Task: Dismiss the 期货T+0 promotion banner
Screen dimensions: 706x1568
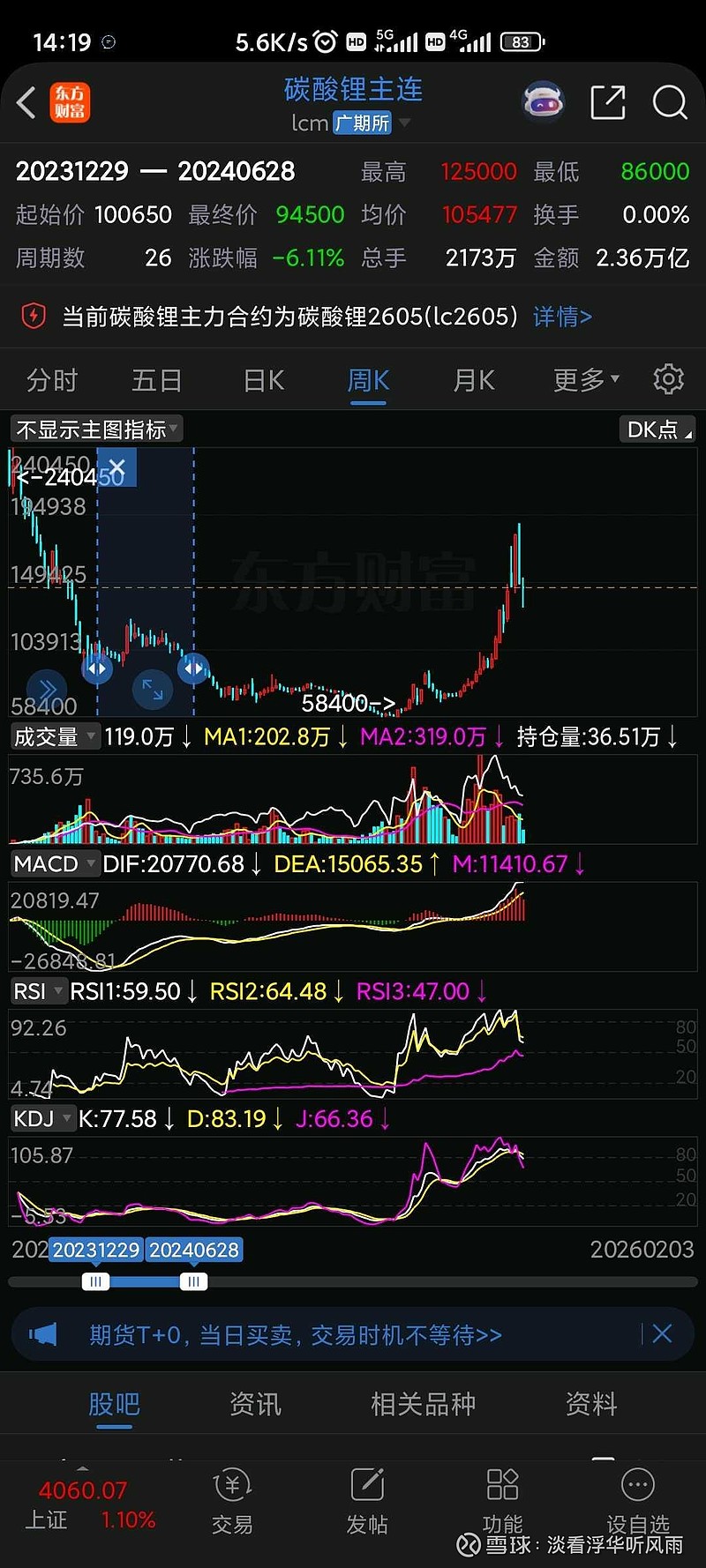Action: click(x=662, y=1334)
